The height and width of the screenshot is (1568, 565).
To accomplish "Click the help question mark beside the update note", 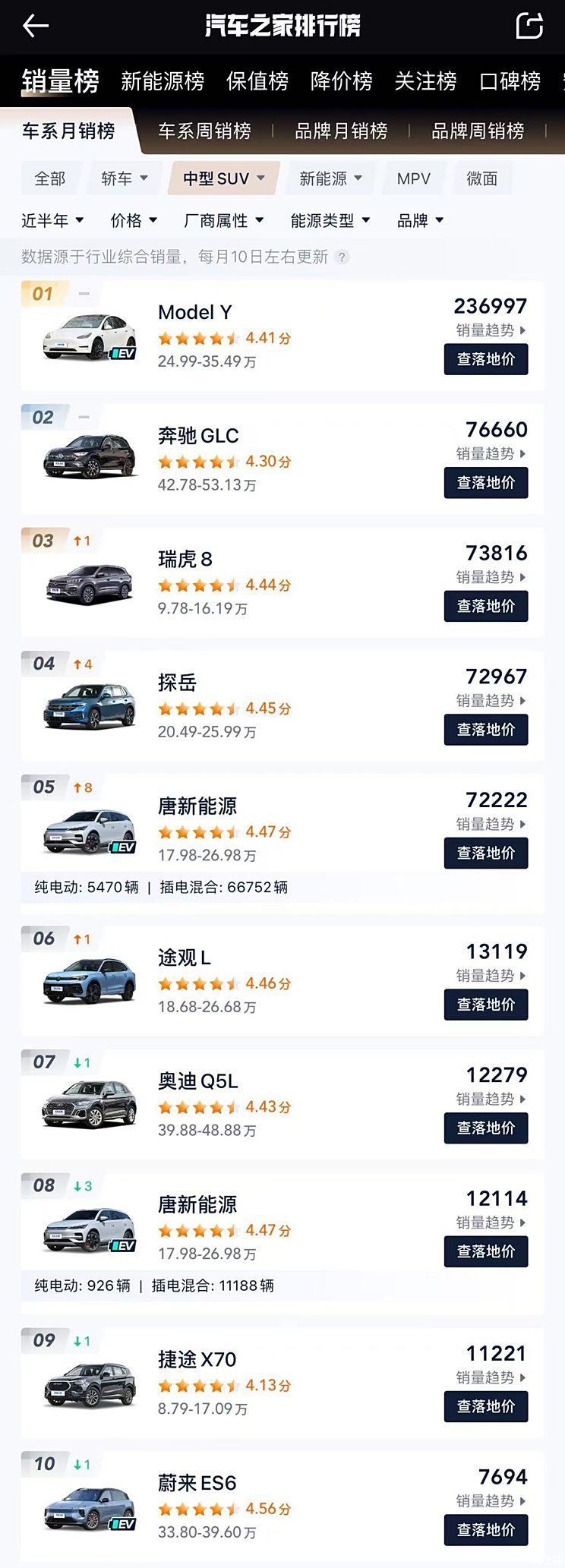I will [344, 257].
